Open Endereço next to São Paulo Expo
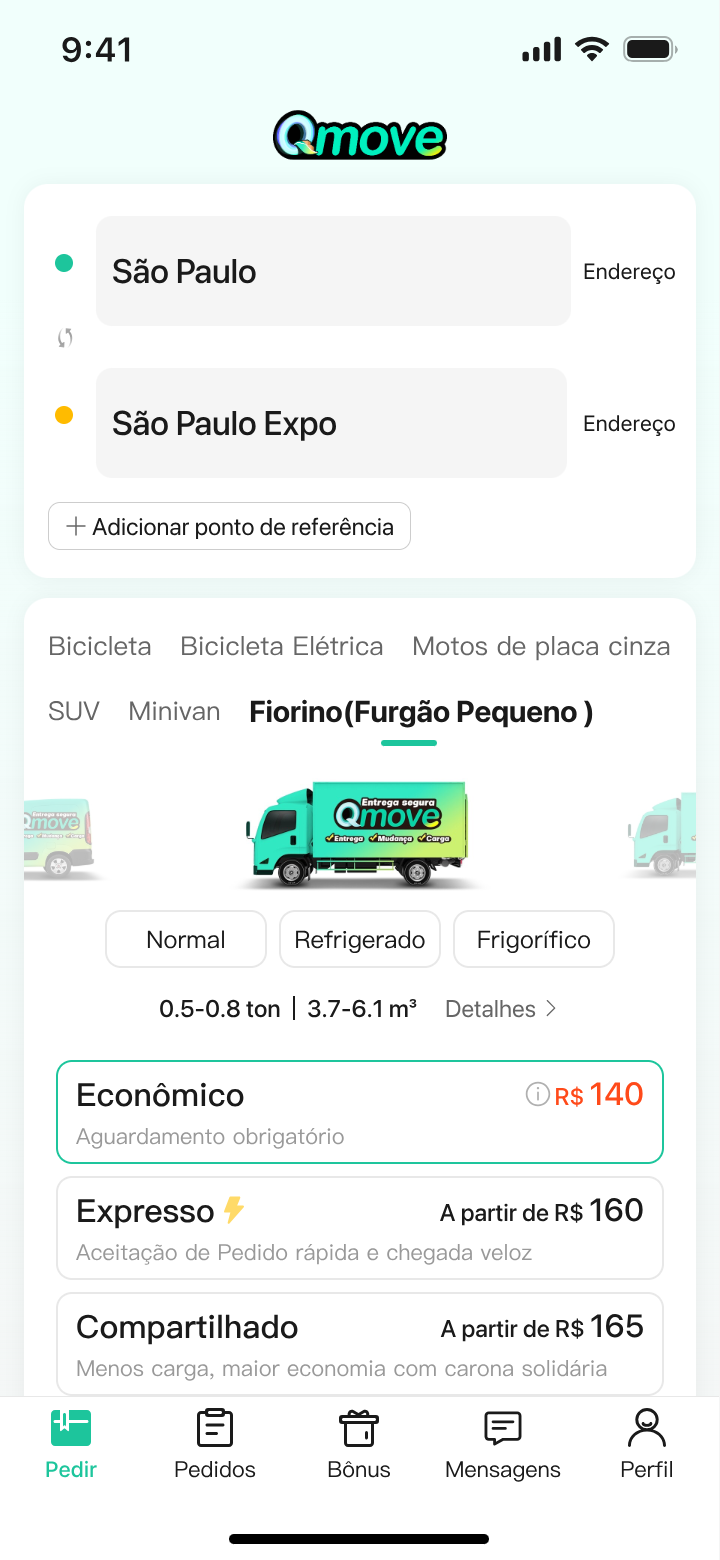 pyautogui.click(x=629, y=424)
